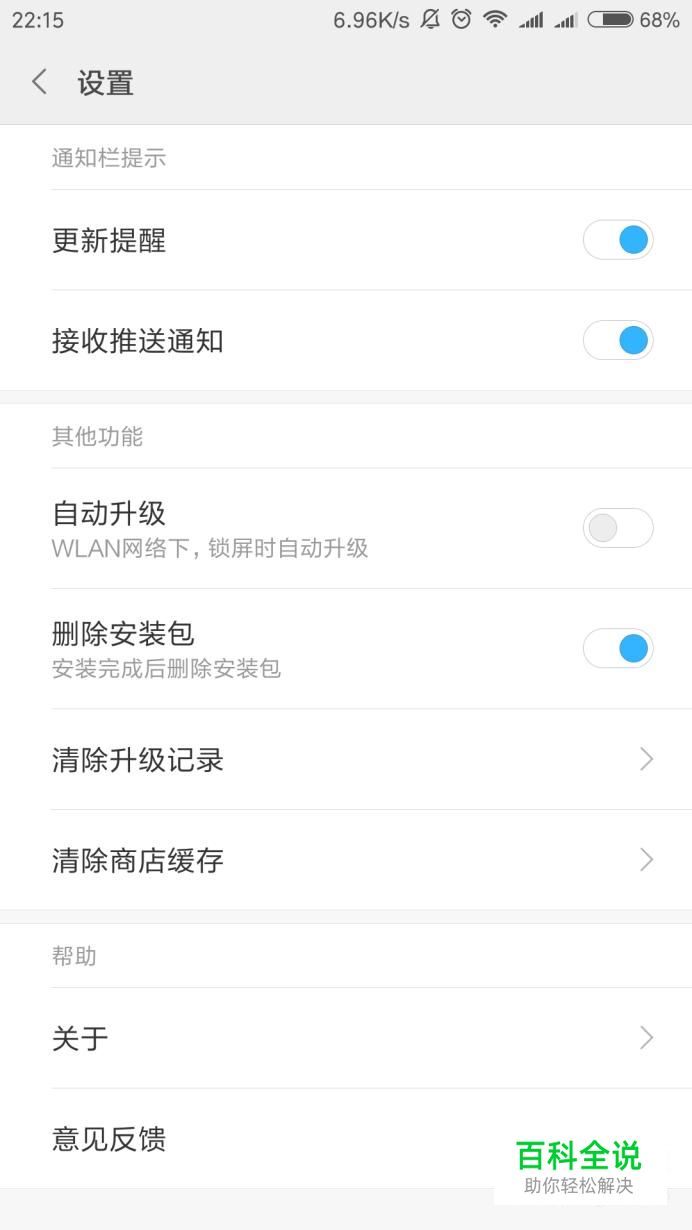Turn off the 更新提醒 switch
The image size is (692, 1230).
618,240
